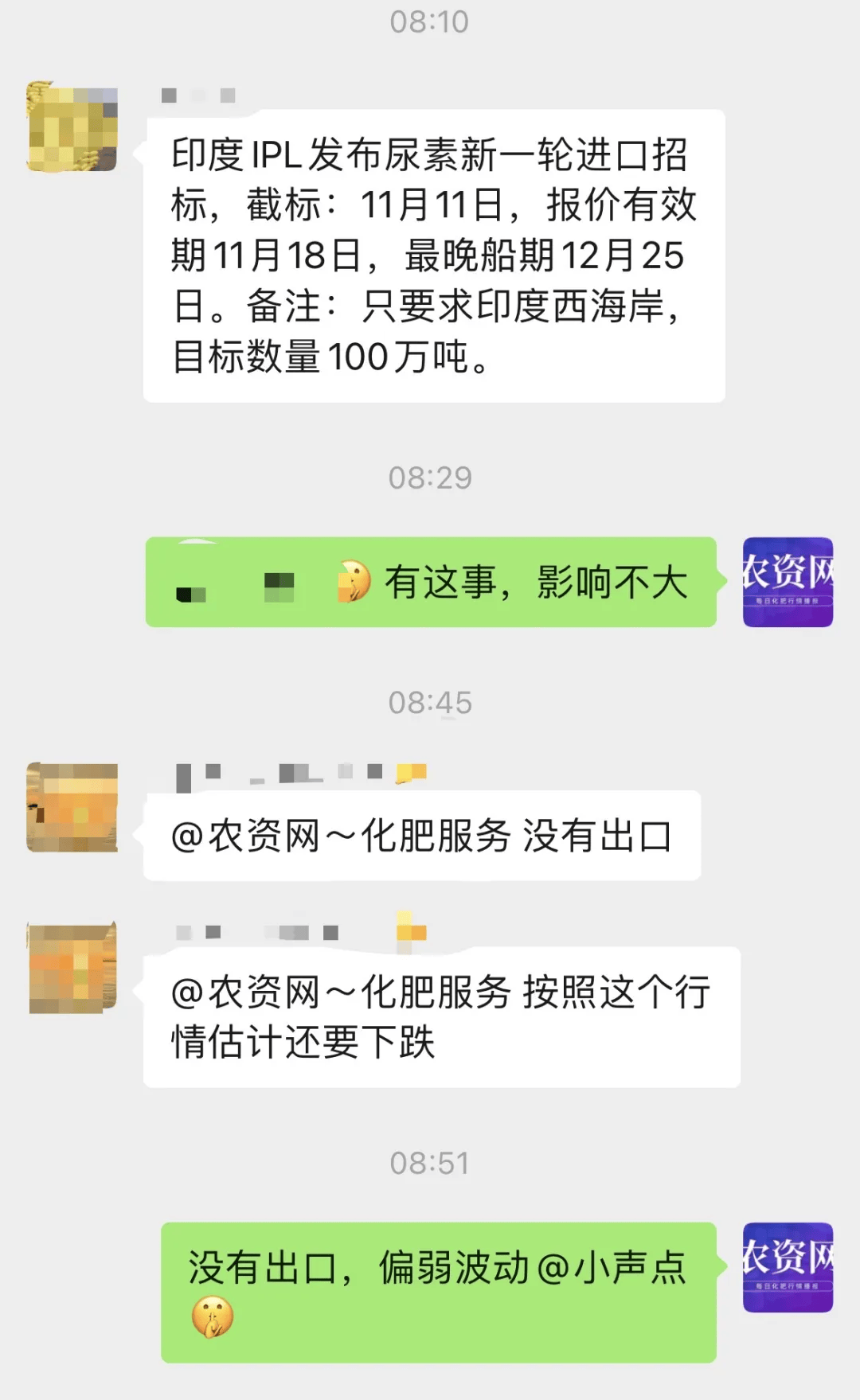Tap the 农资网 mini-program icon beside "有这事，影响不大"

pyautogui.click(x=788, y=582)
